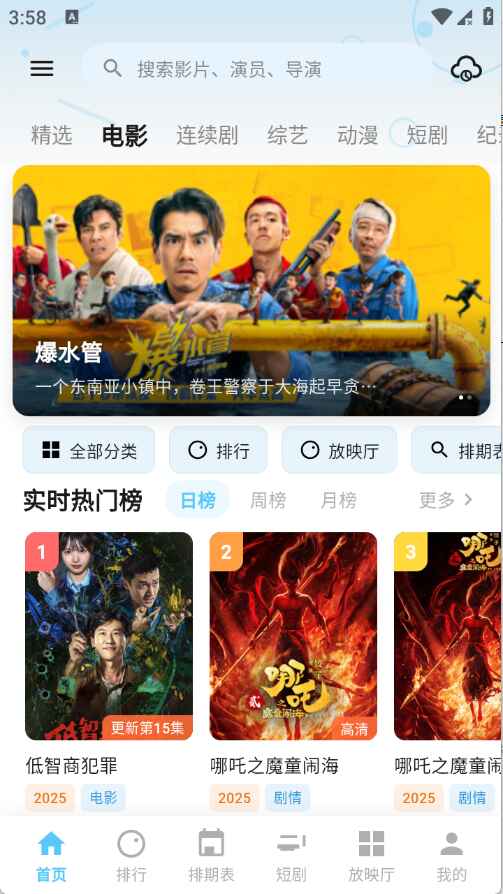
Task: Switch to the 连续剧 tab
Action: click(206, 136)
